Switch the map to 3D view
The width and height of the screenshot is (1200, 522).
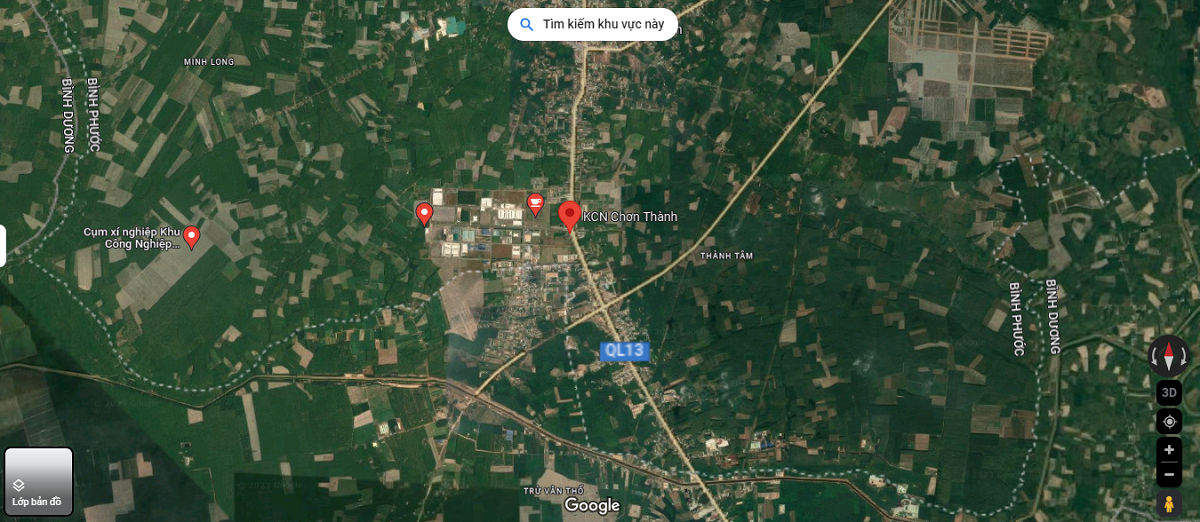[x=1168, y=393]
